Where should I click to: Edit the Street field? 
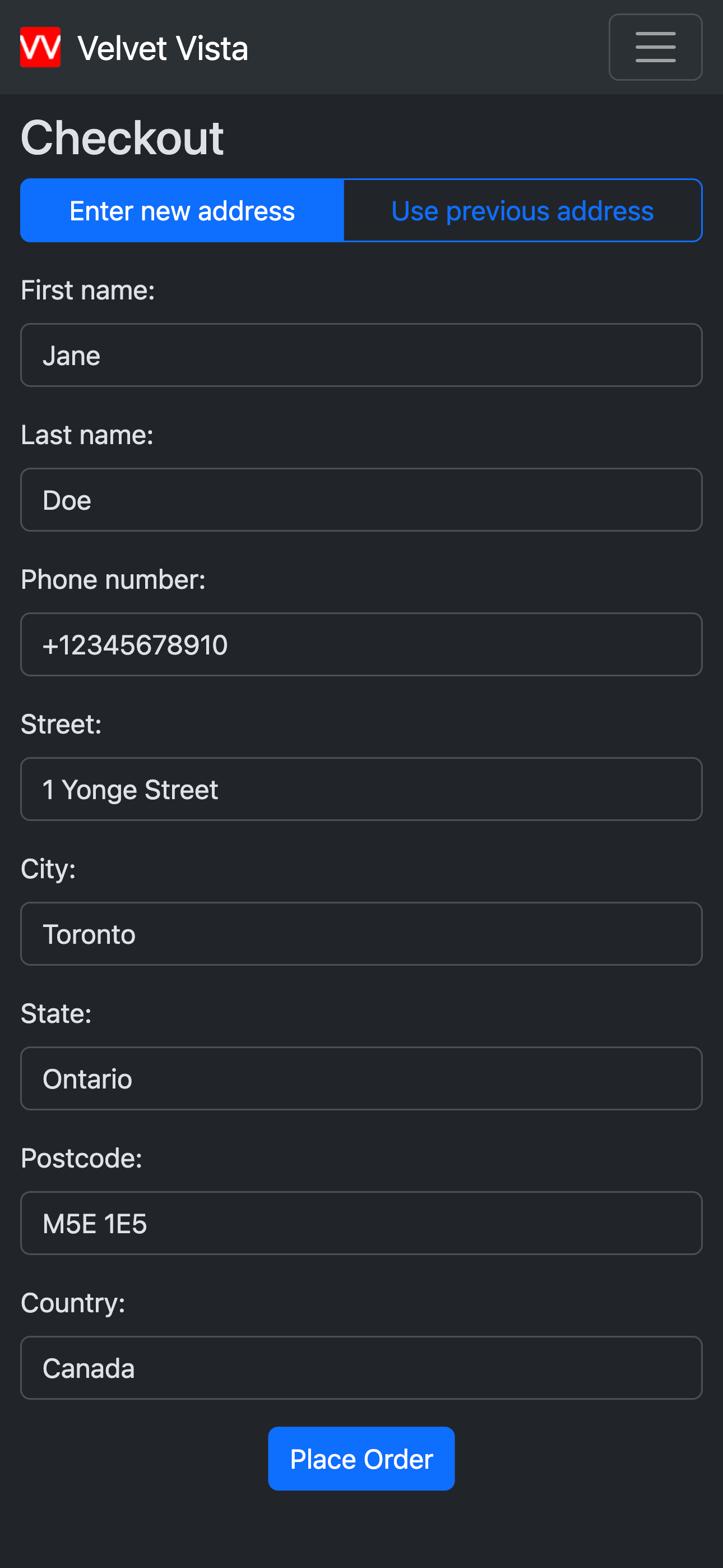click(x=361, y=790)
